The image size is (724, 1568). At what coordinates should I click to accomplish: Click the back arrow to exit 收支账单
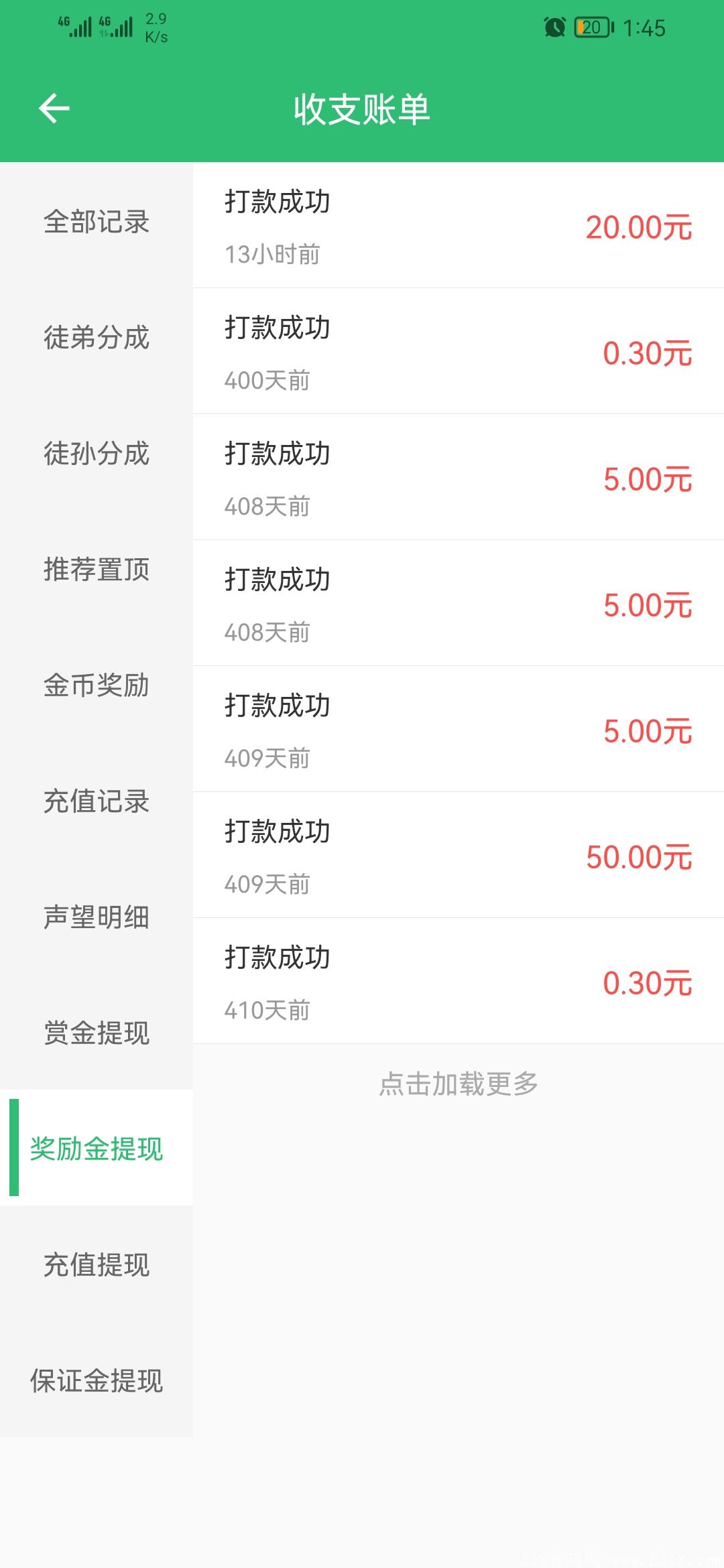pyautogui.click(x=55, y=109)
